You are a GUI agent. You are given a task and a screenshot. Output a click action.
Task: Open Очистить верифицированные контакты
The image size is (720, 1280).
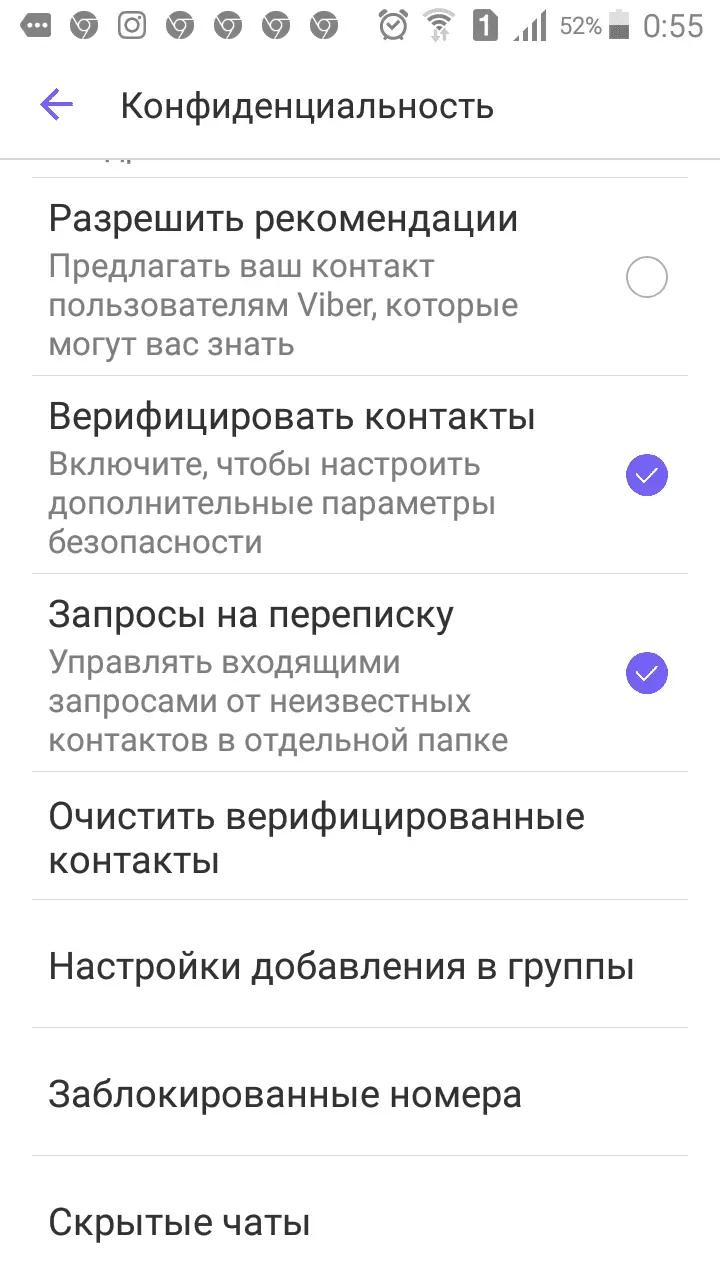[x=316, y=840]
